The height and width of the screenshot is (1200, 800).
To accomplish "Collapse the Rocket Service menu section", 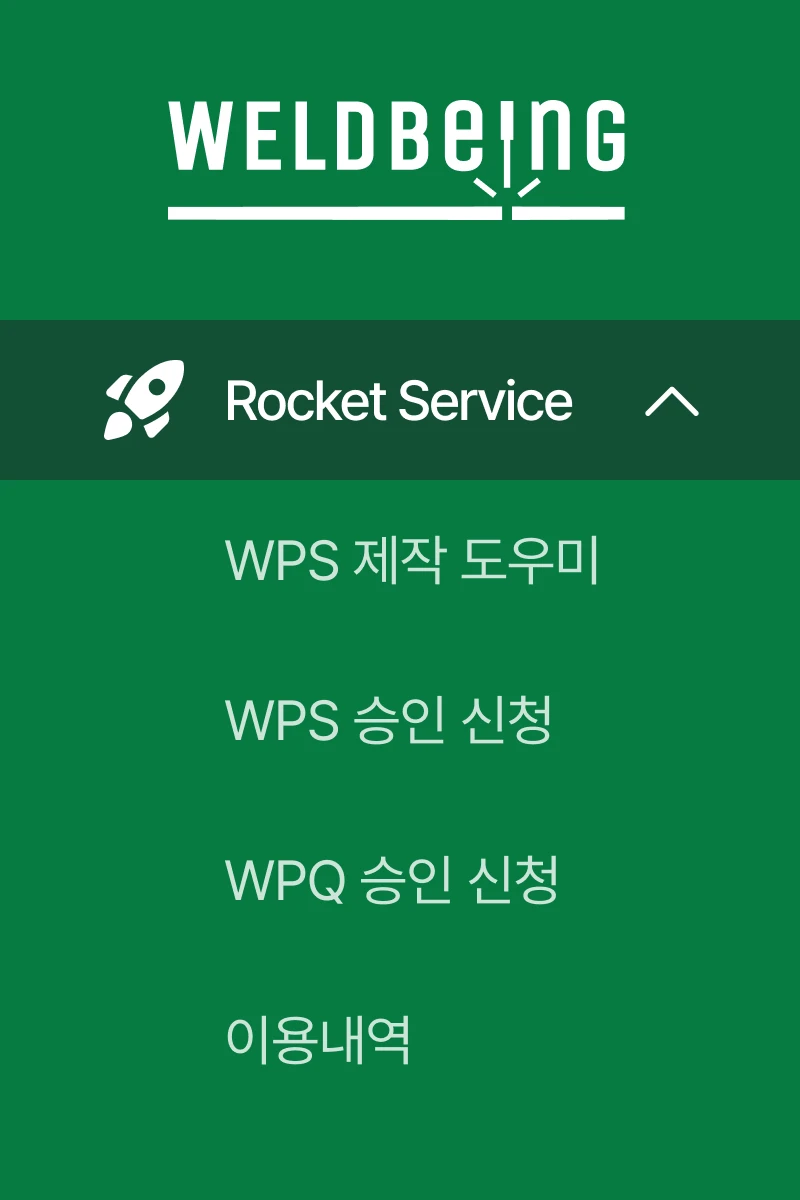I will pyautogui.click(x=672, y=402).
